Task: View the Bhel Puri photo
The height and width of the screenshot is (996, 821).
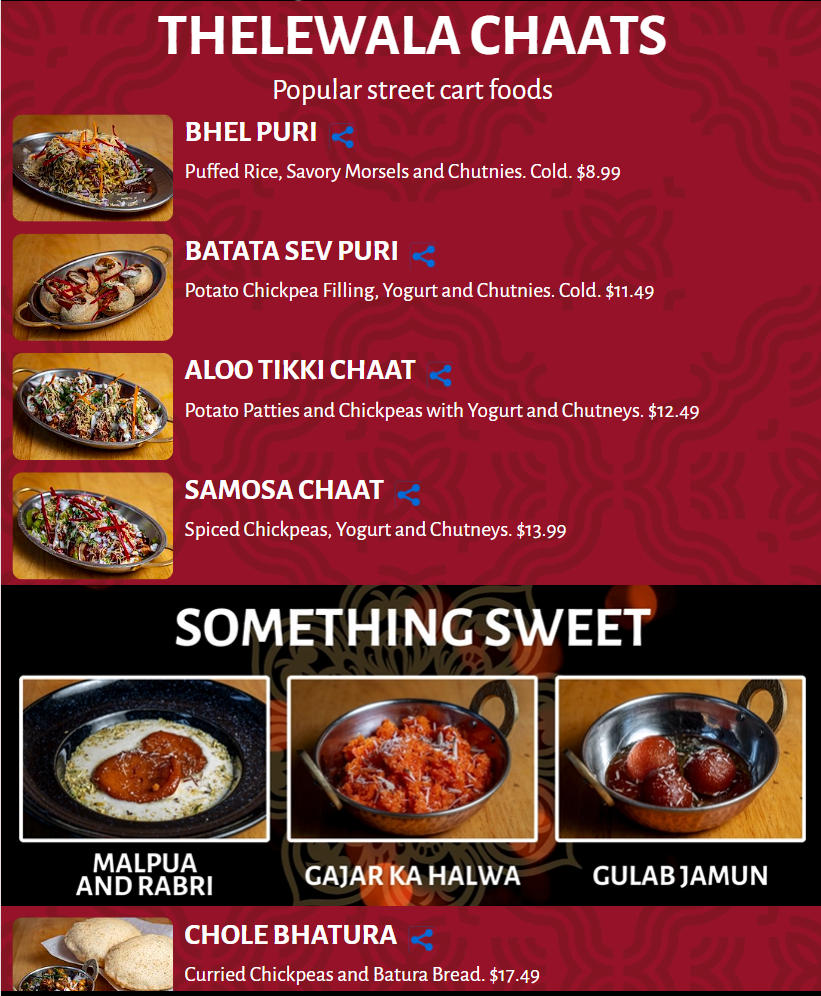Action: click(x=93, y=168)
